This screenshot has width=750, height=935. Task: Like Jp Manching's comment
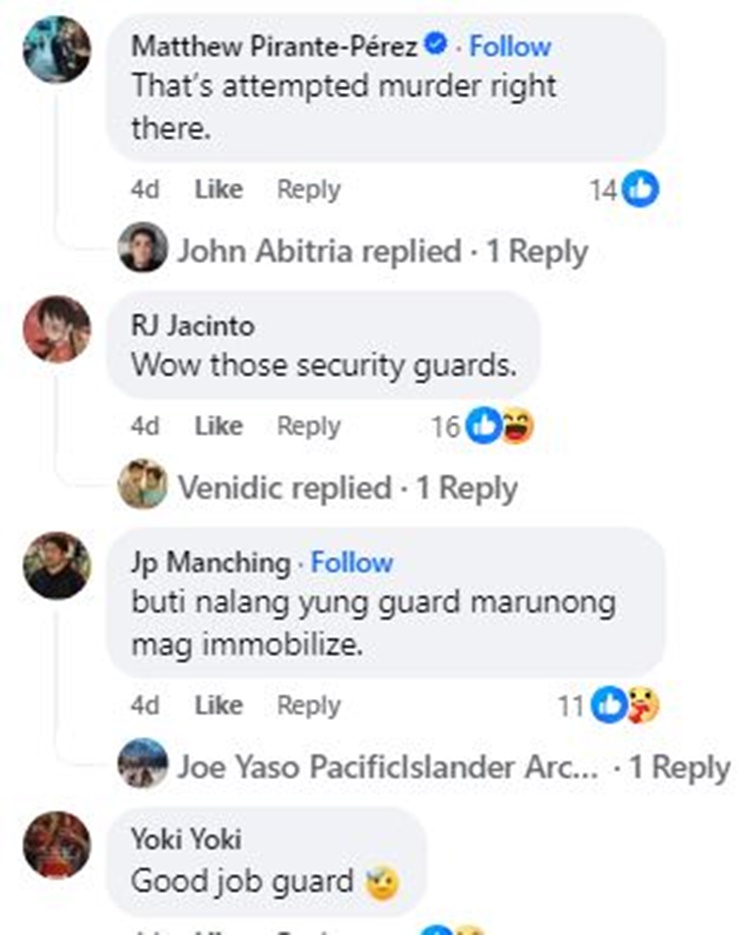219,705
